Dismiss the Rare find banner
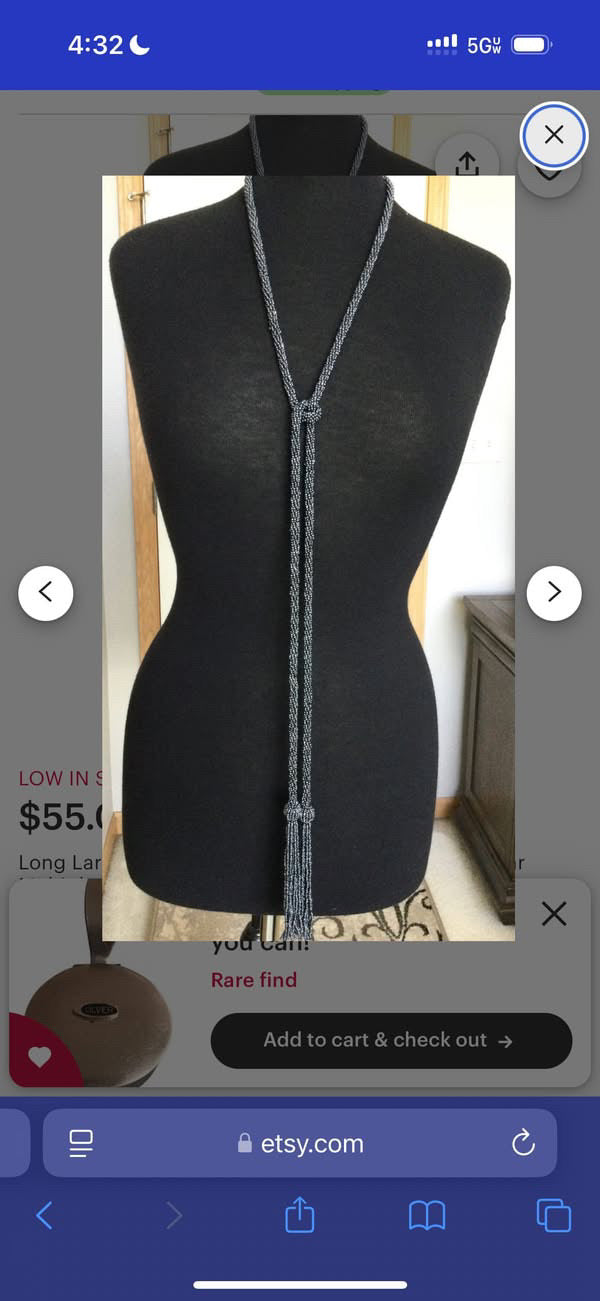Viewport: 600px width, 1301px height. (x=554, y=913)
